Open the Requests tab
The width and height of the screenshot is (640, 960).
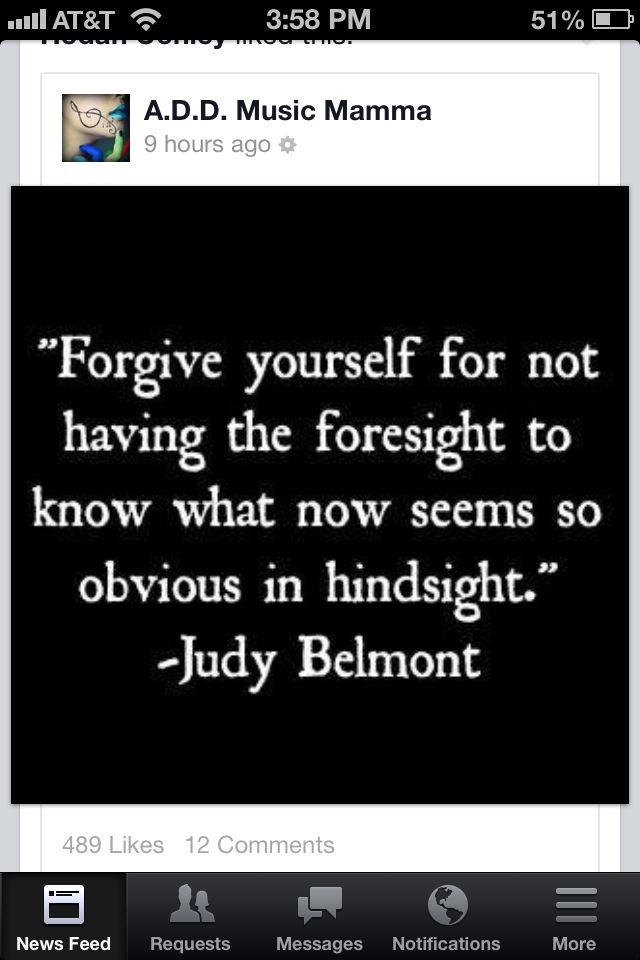(x=190, y=917)
